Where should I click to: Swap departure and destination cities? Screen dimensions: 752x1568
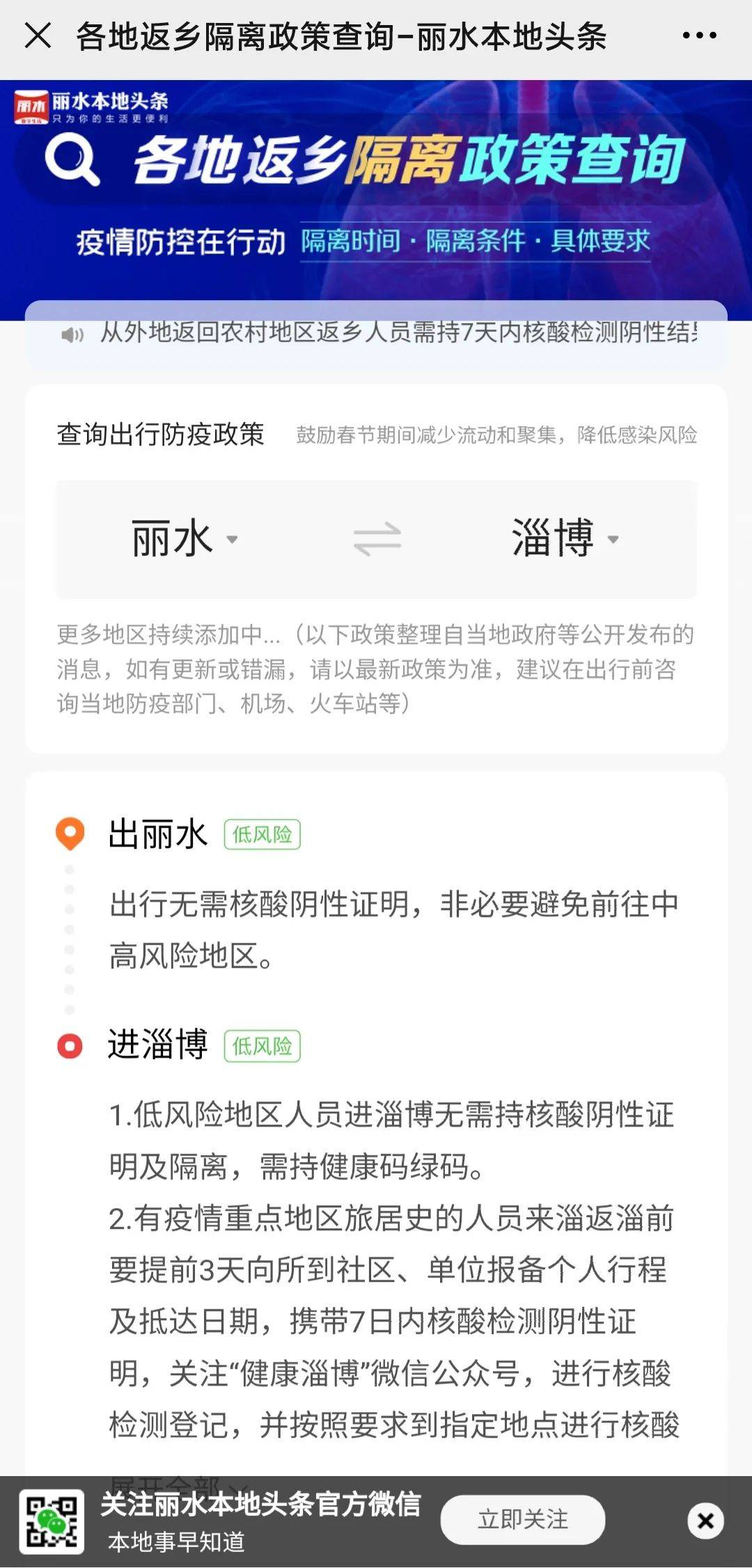[377, 539]
